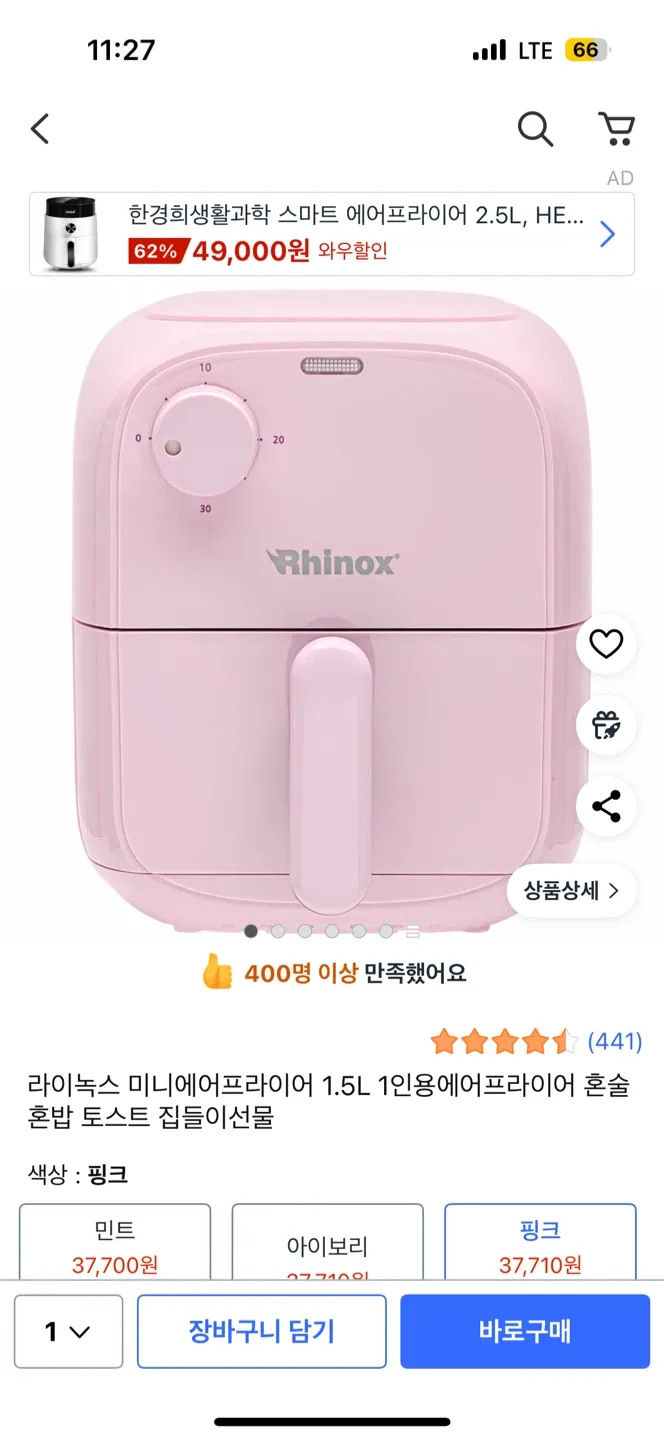This screenshot has width=664, height=1440.
Task: Open the quantity dropdown
Action: (x=68, y=1331)
